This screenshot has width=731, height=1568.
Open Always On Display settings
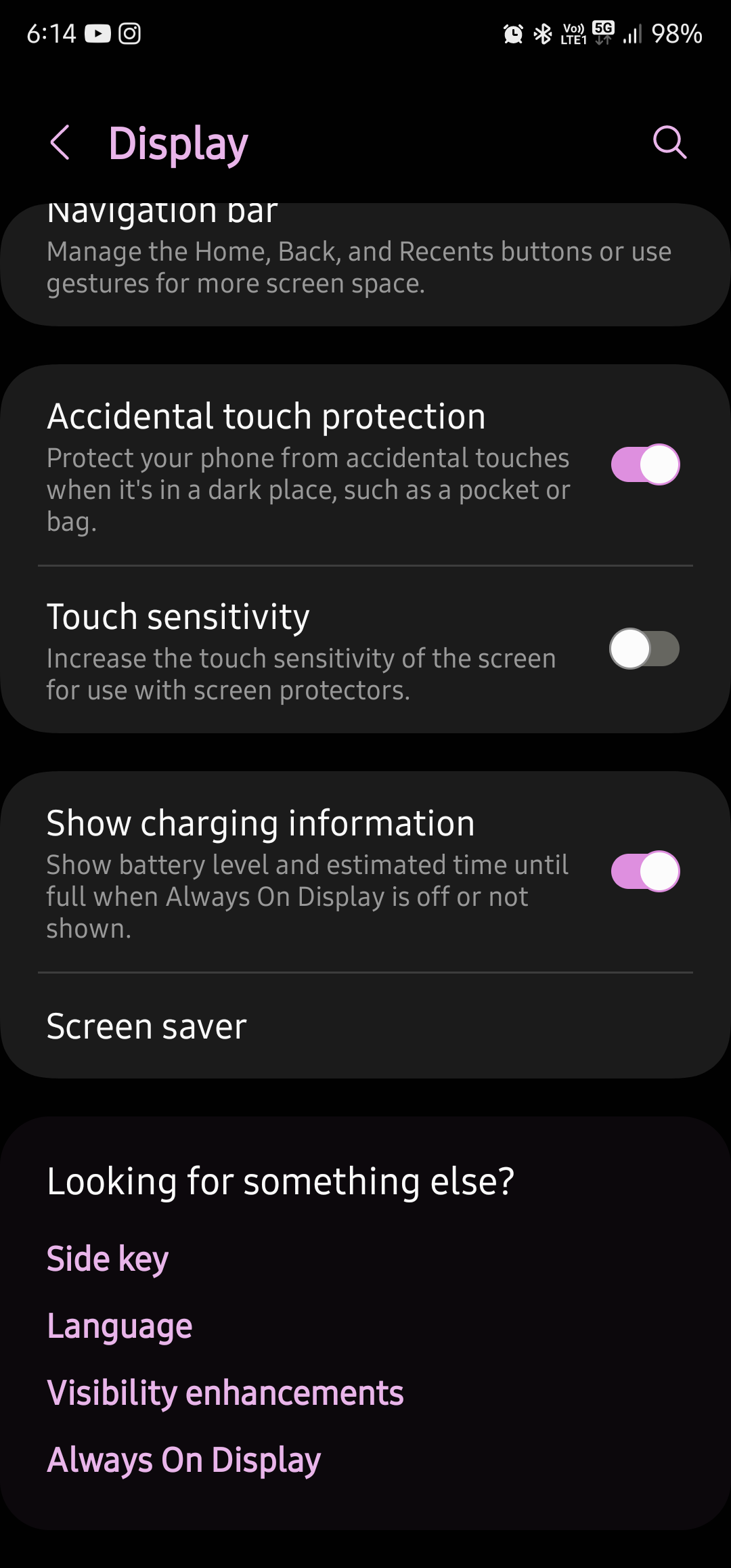click(183, 1459)
